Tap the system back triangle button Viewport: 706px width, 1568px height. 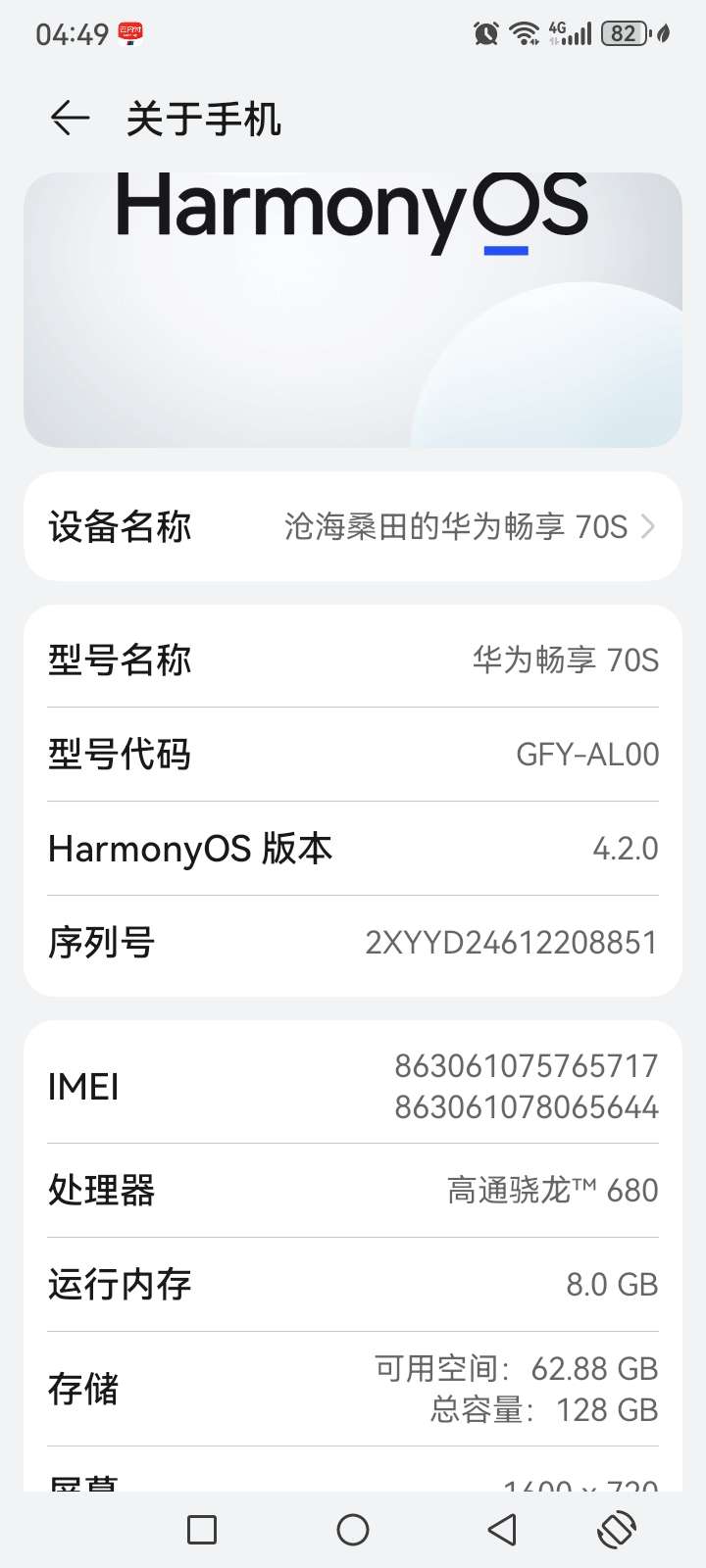point(502,1530)
